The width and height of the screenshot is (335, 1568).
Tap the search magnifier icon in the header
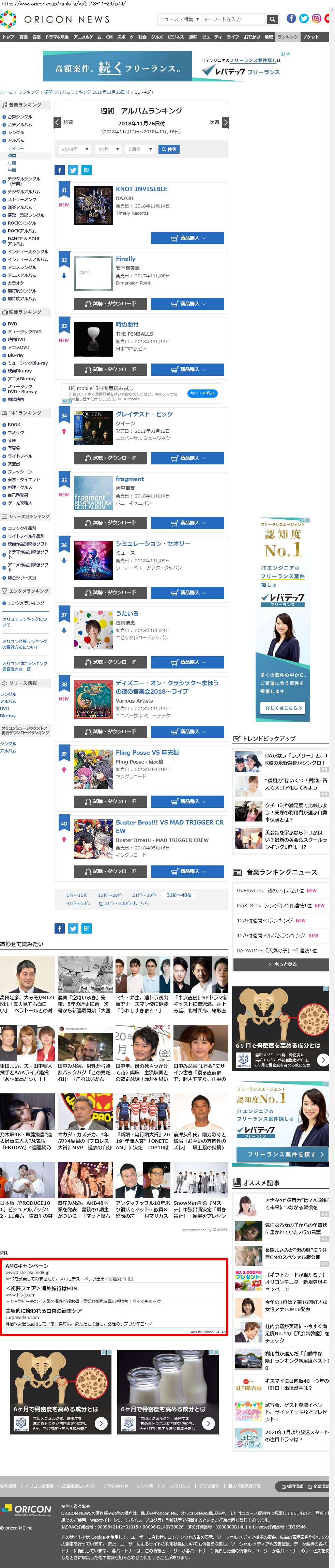click(x=272, y=19)
